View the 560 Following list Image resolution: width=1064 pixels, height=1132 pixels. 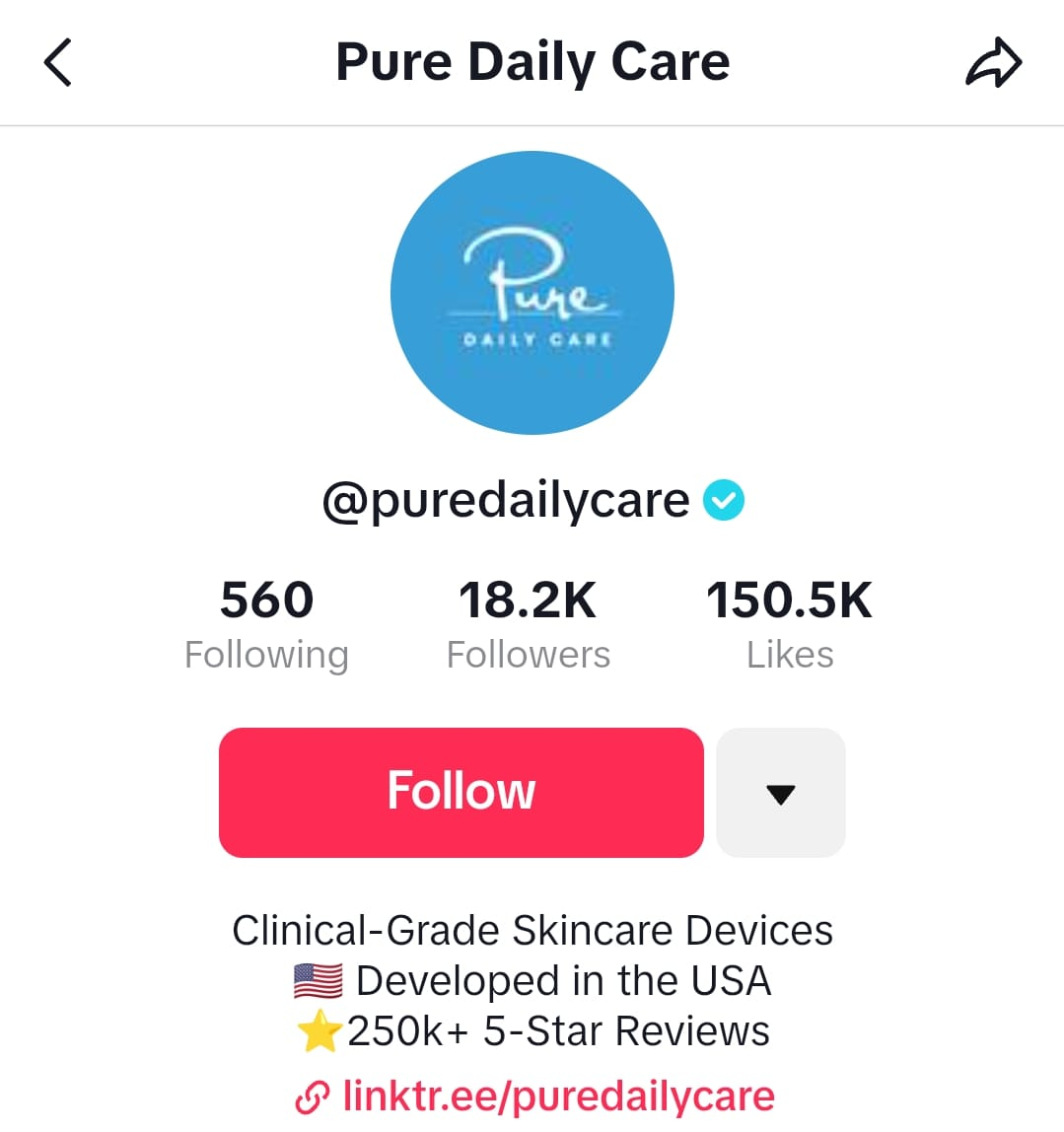(266, 624)
